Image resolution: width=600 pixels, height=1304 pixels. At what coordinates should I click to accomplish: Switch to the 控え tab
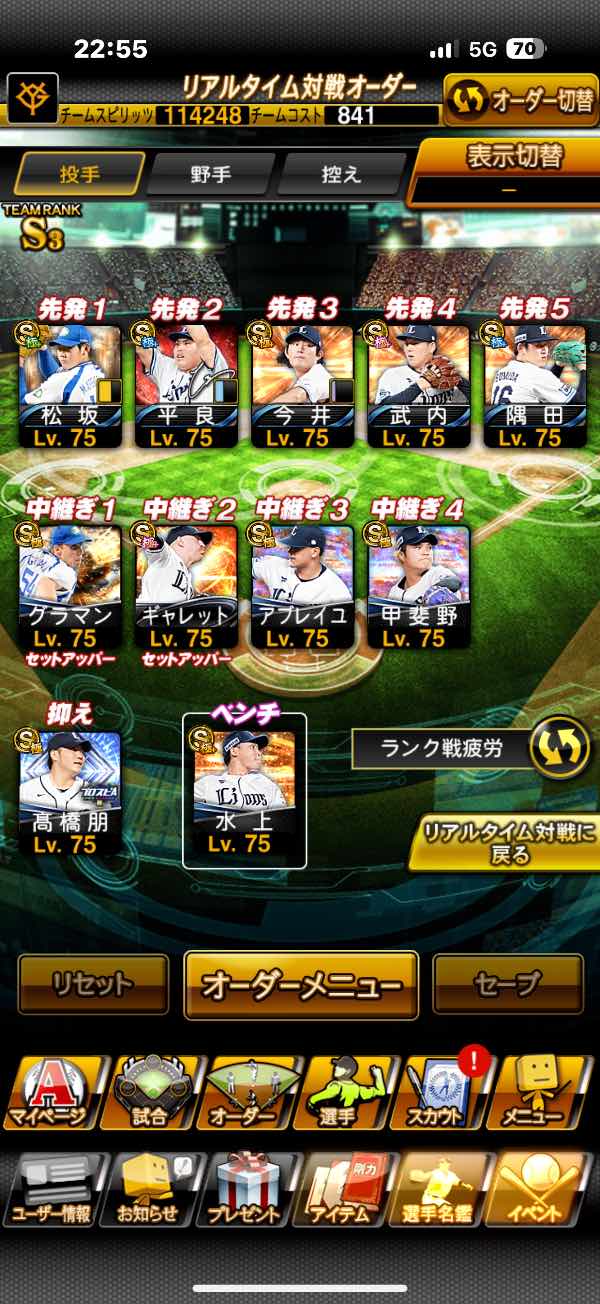(x=339, y=174)
